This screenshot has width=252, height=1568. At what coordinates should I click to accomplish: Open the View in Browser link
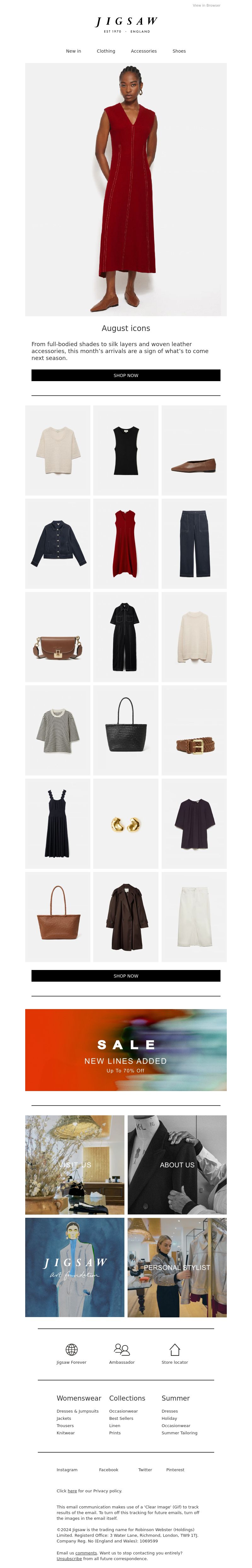click(x=206, y=5)
